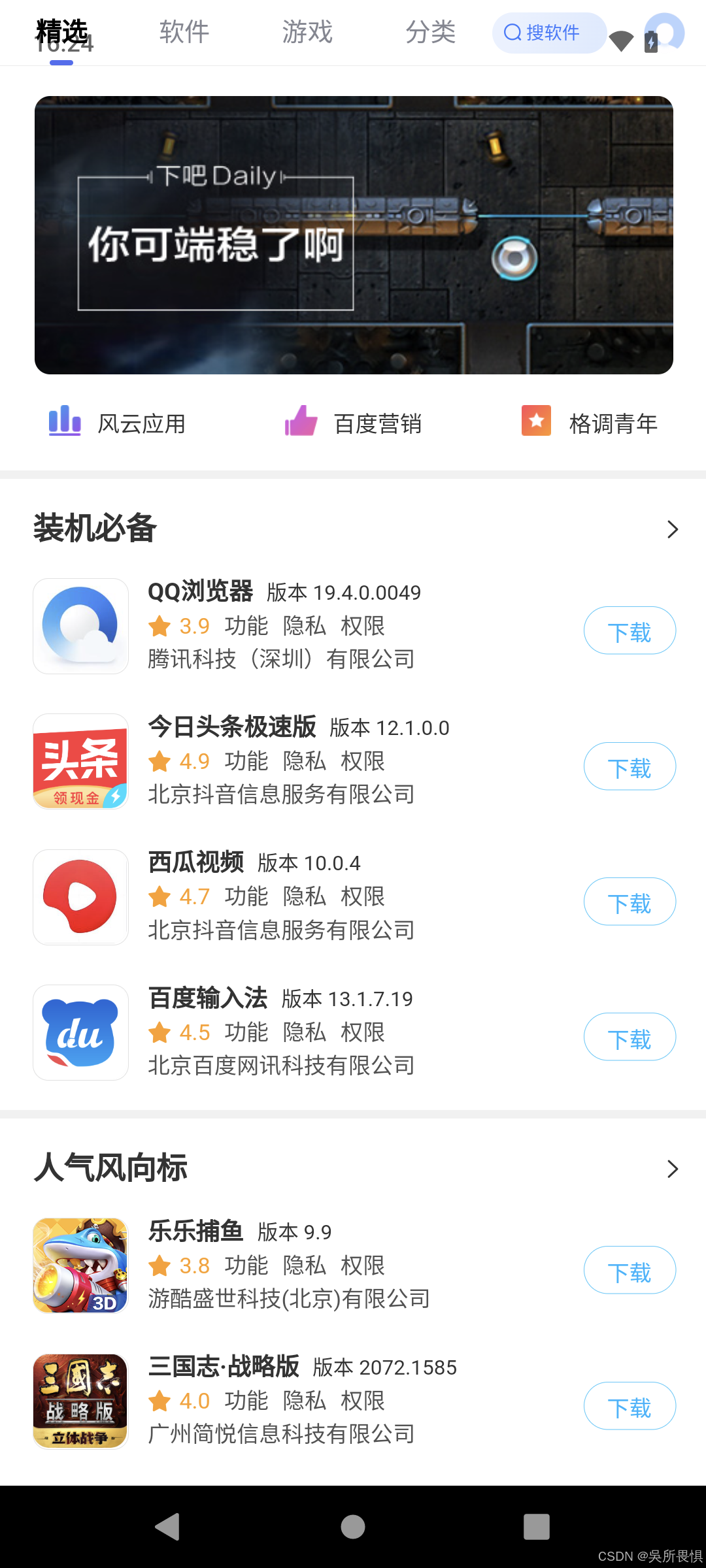Download 百度输入法

629,1037
